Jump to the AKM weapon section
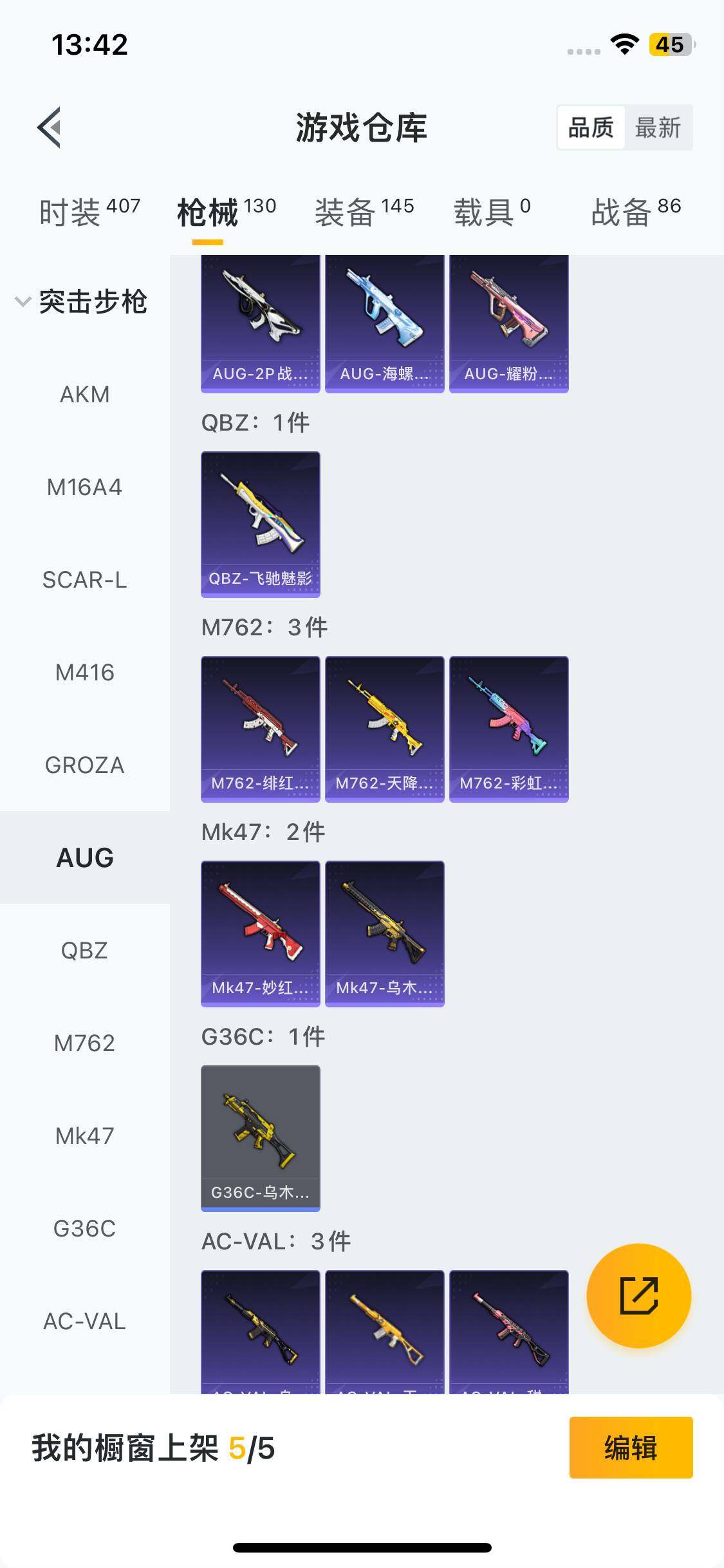The height and width of the screenshot is (1568, 724). click(x=84, y=394)
